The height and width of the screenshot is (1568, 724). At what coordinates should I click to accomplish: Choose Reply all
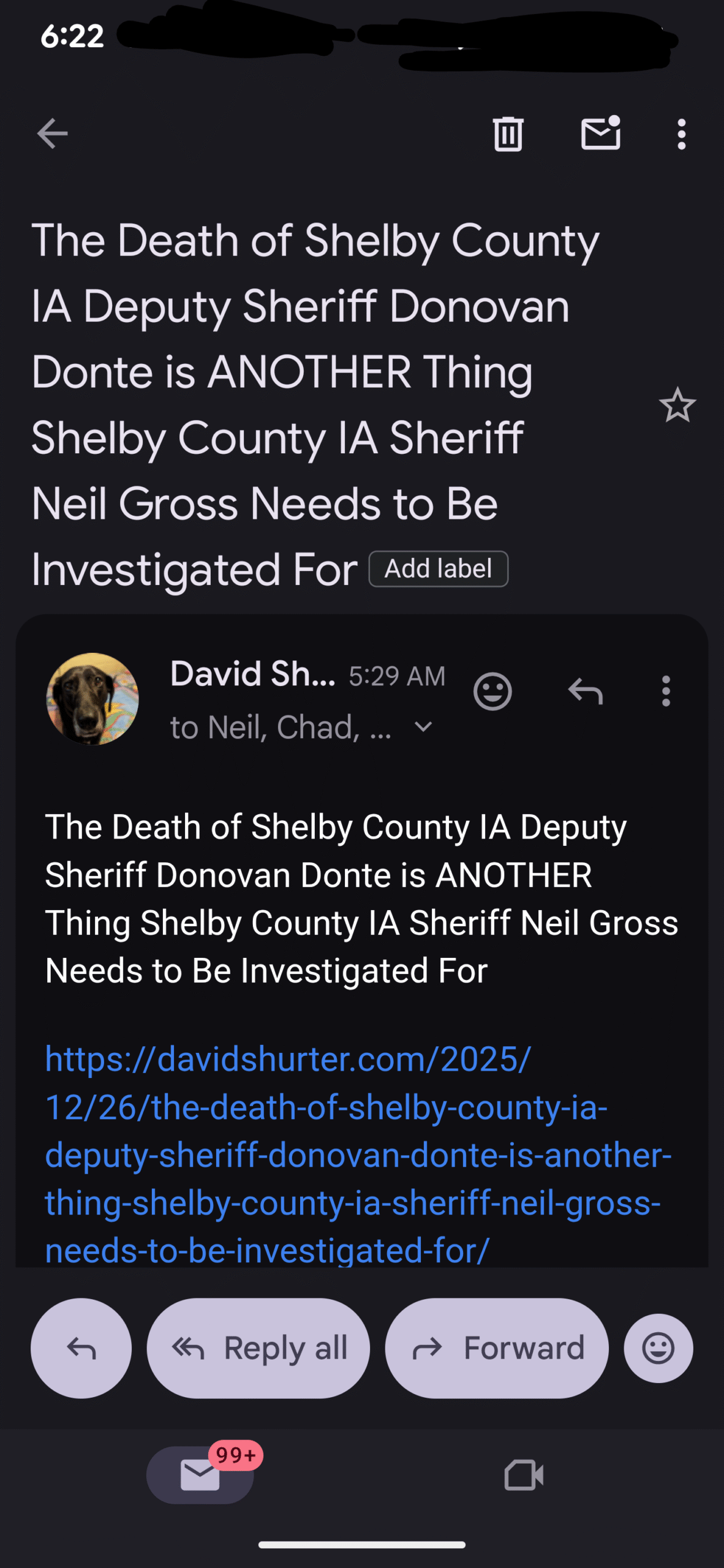258,1348
